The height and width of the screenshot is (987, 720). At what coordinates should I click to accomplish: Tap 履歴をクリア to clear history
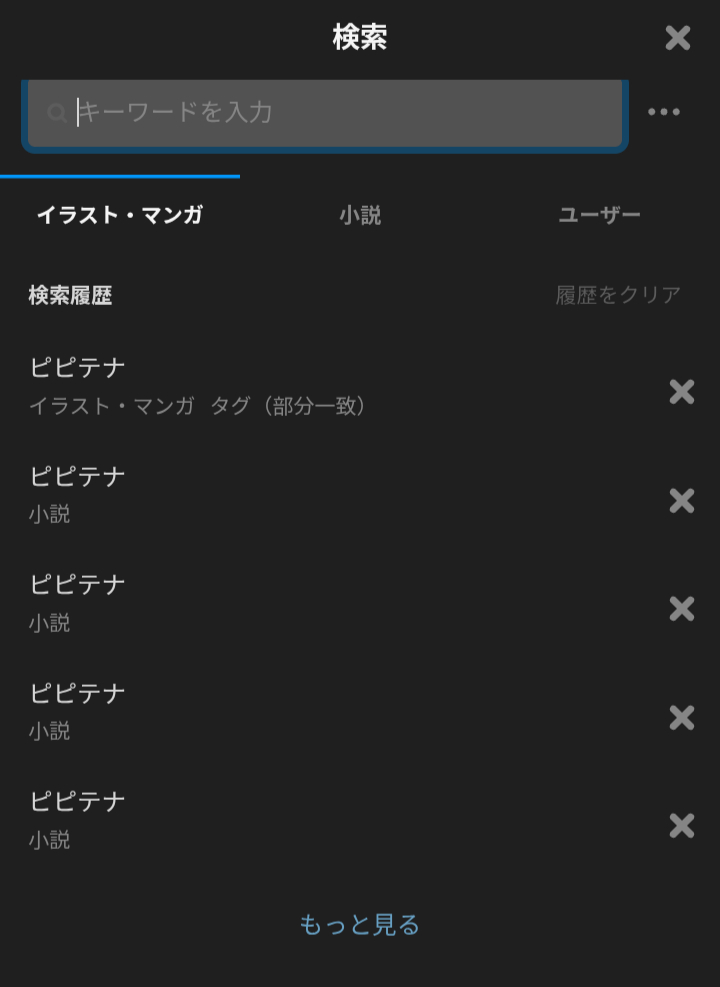tap(618, 295)
